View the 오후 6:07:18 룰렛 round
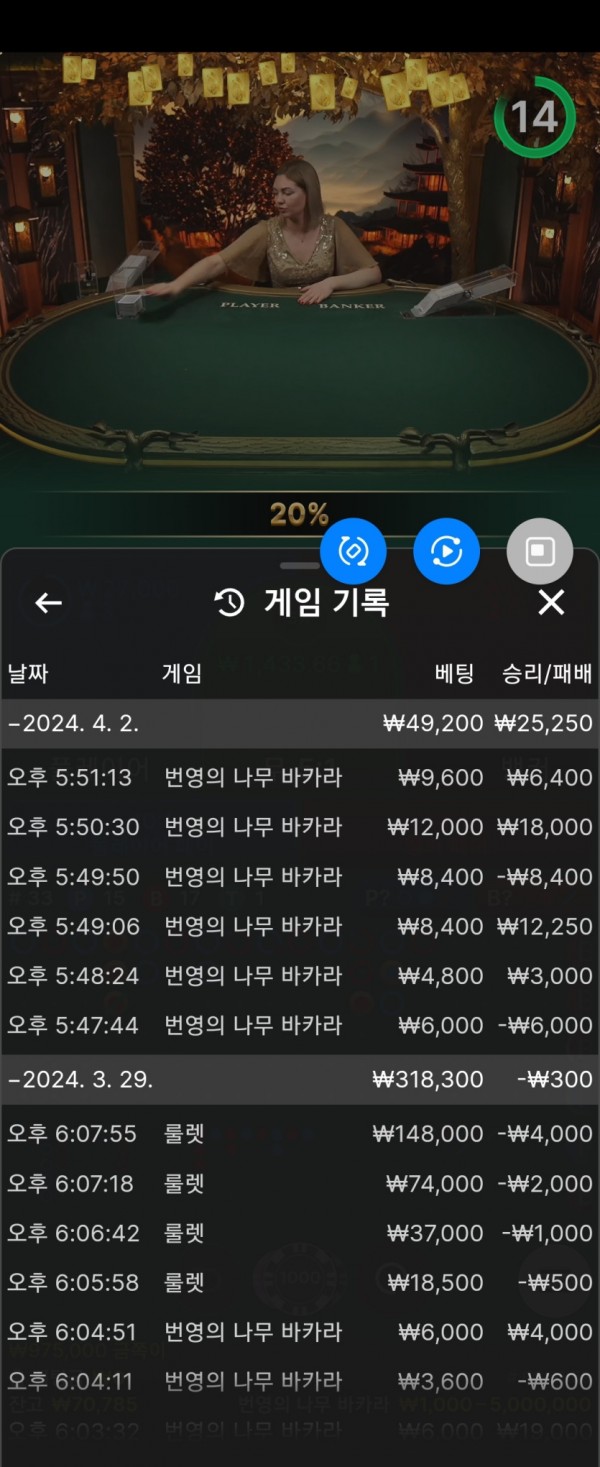The height and width of the screenshot is (1467, 600). point(300,1183)
